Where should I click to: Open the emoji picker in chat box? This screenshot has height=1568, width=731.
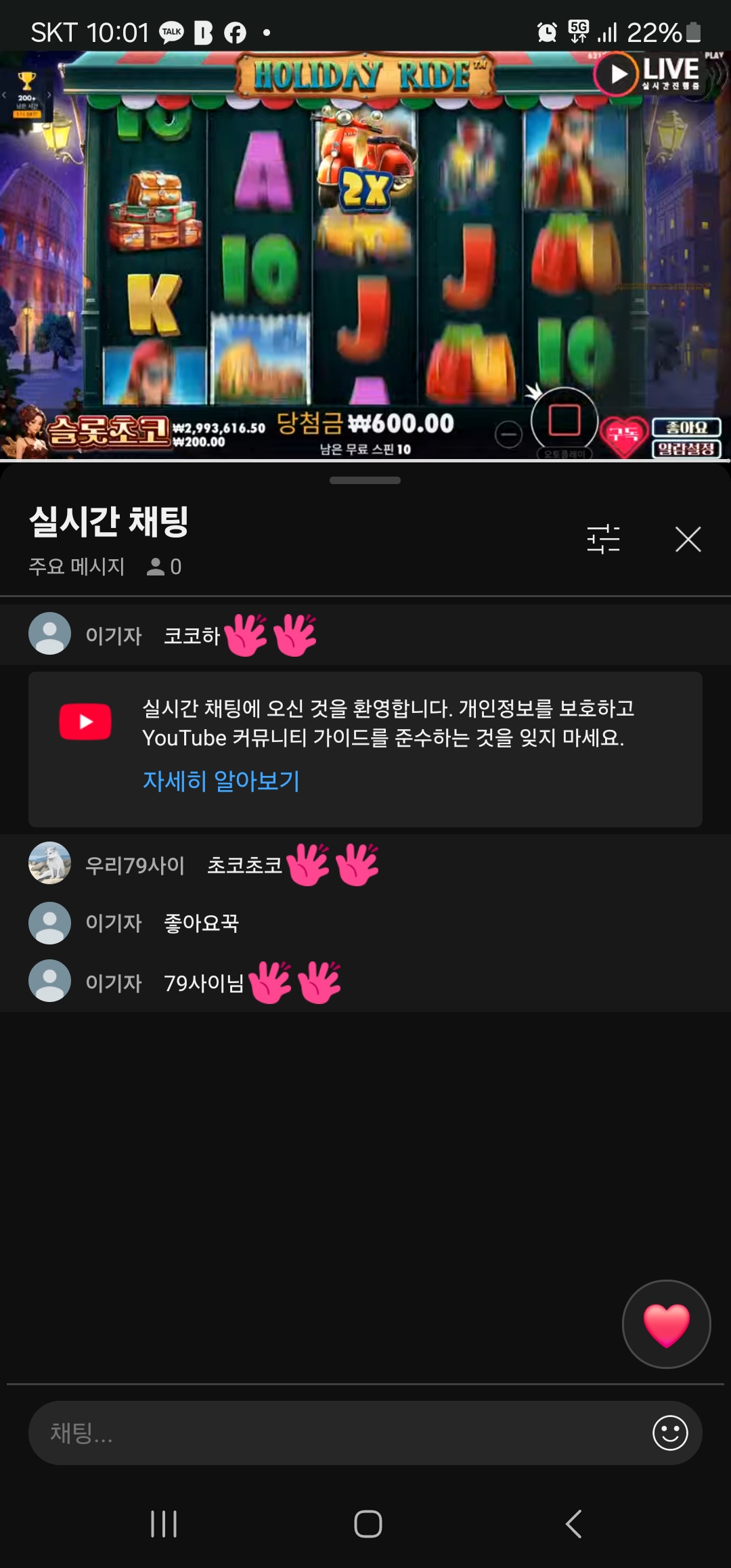(x=669, y=1433)
